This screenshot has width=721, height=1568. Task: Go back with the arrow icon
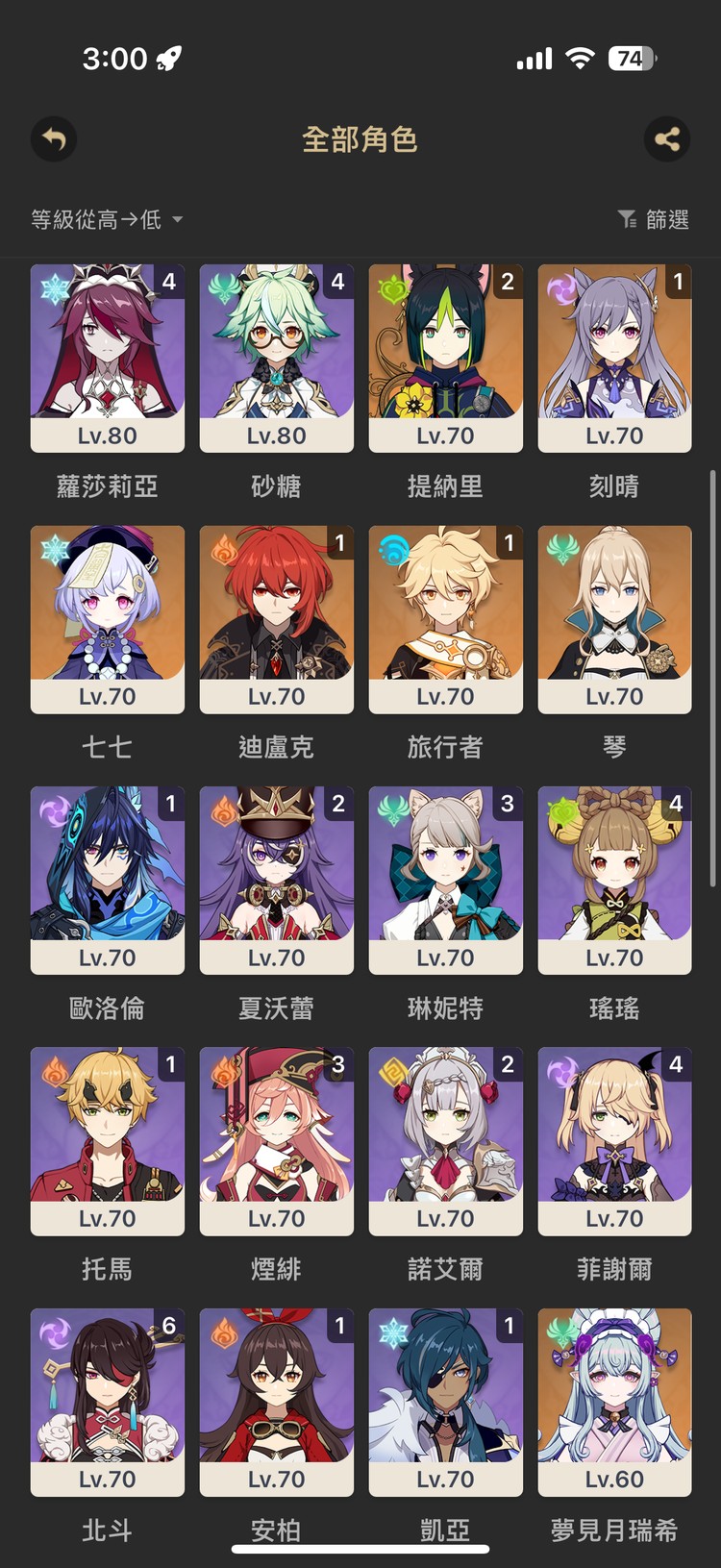[x=54, y=139]
